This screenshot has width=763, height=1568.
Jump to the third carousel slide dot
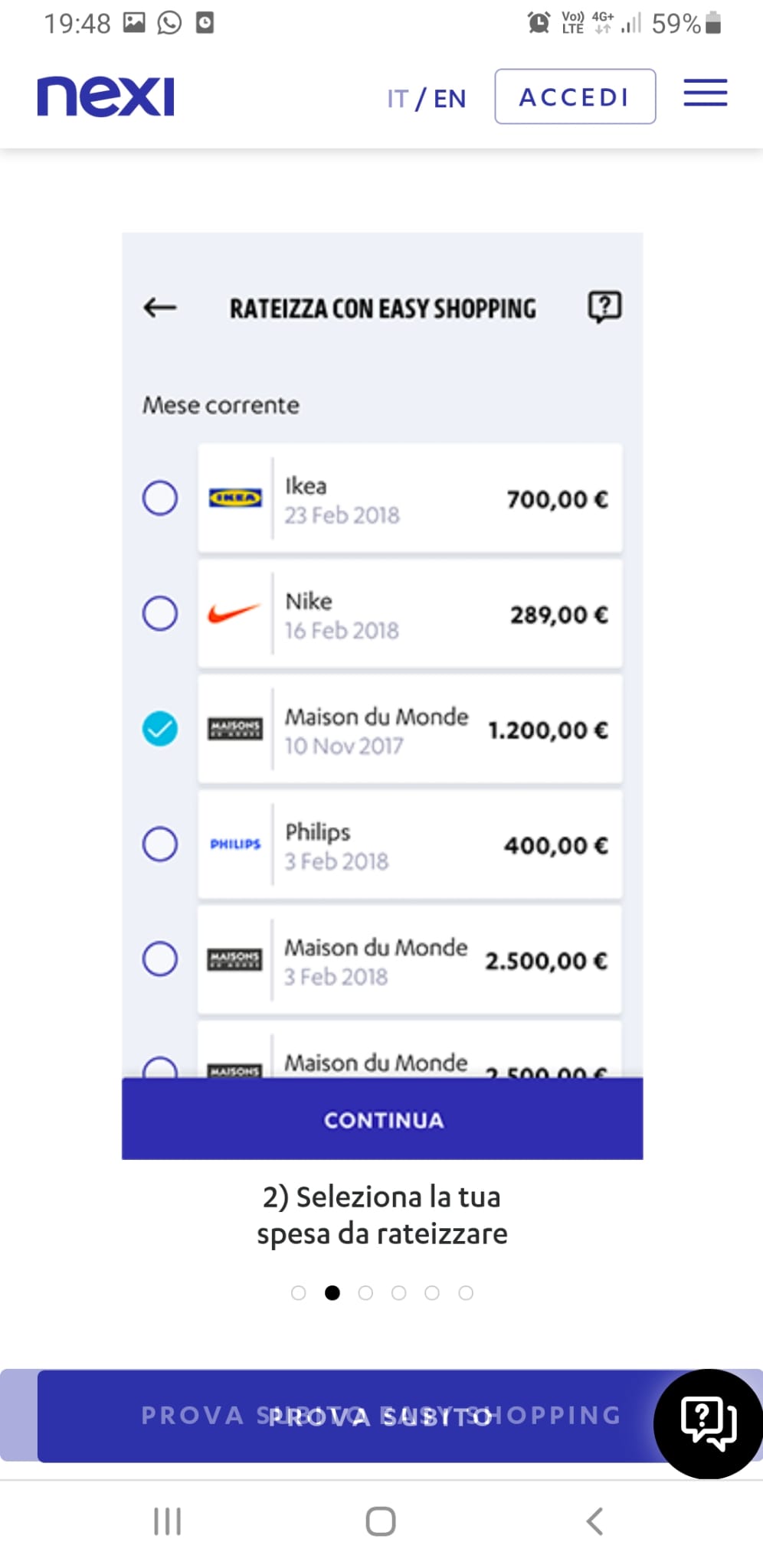click(365, 1293)
